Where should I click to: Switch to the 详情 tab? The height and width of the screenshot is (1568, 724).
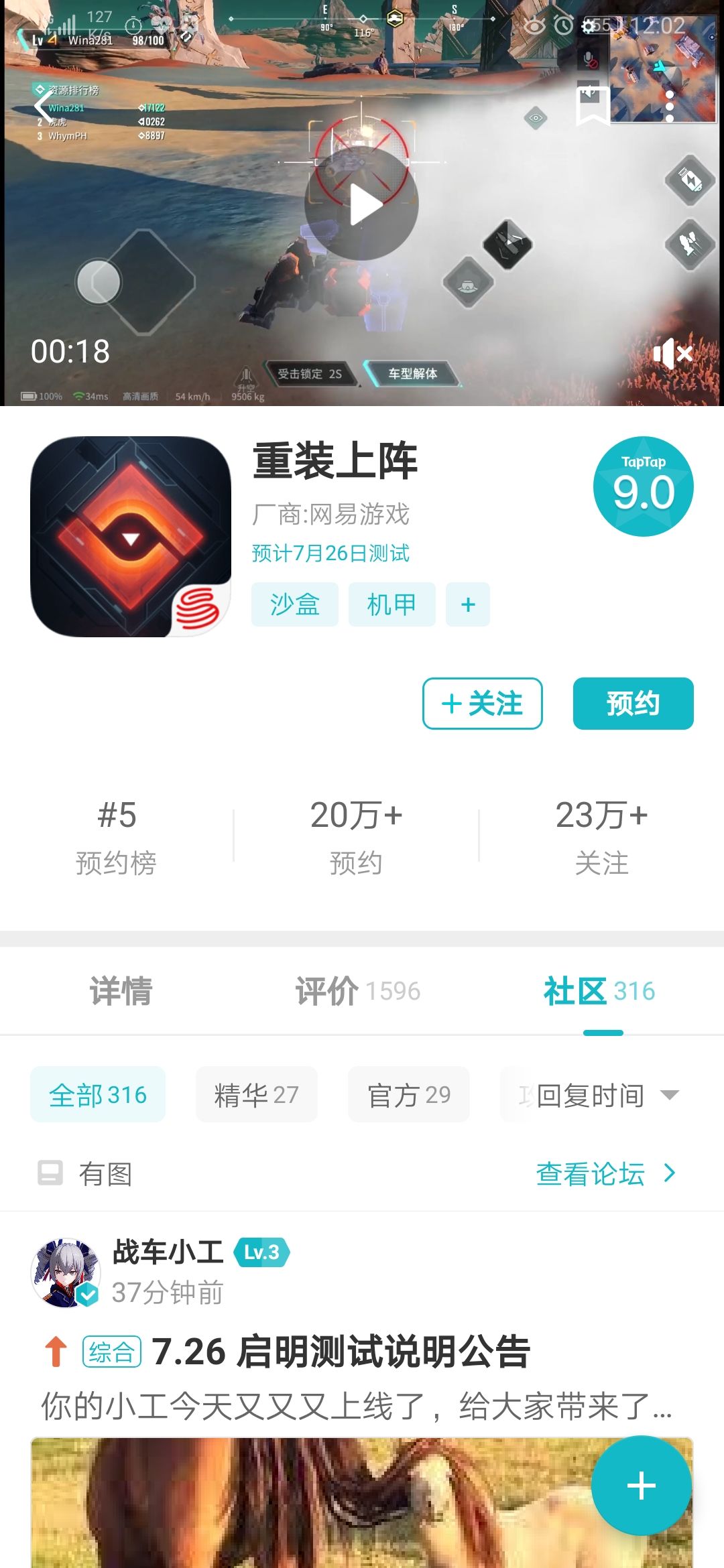coord(121,991)
